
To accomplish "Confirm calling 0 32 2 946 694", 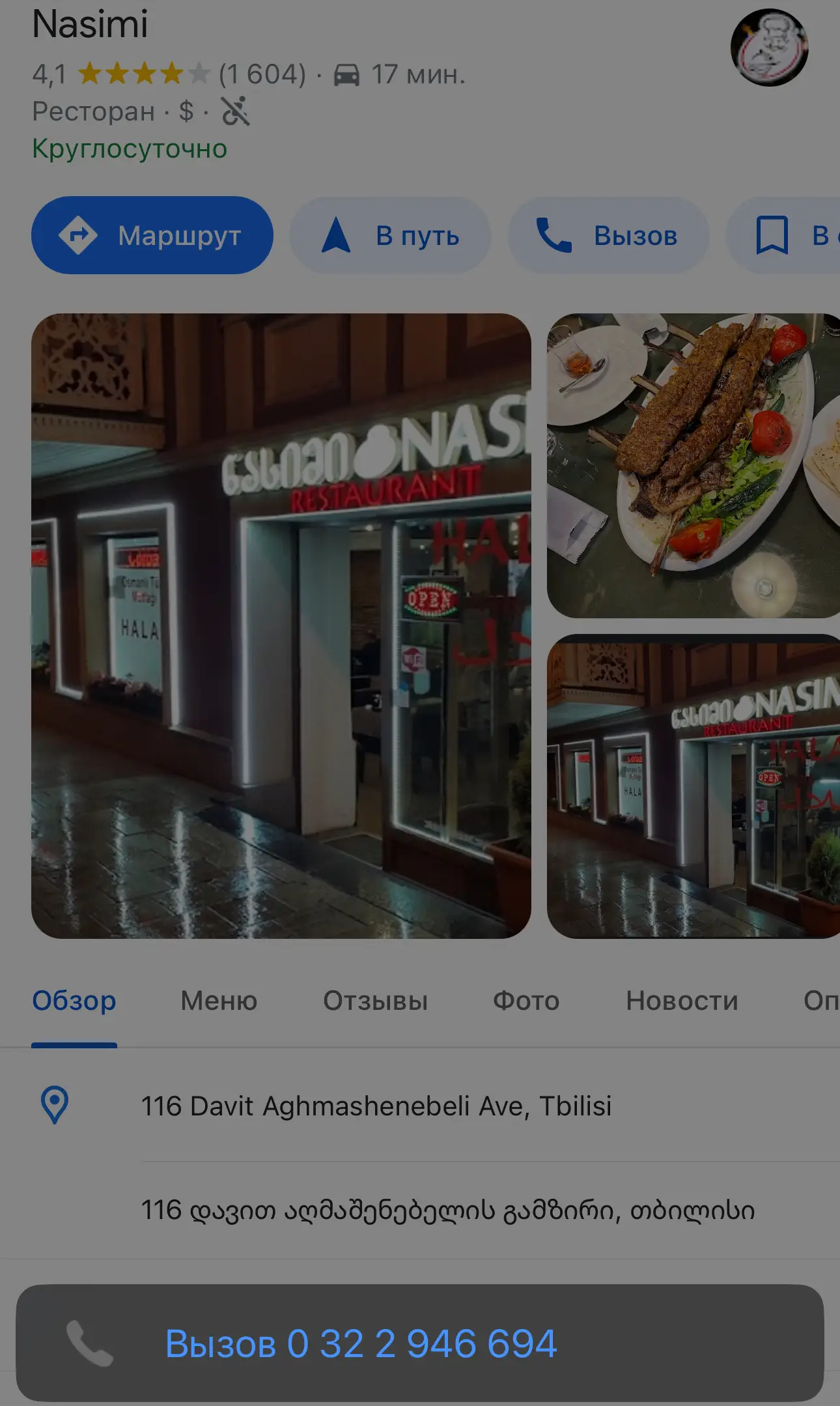I will tap(419, 1343).
